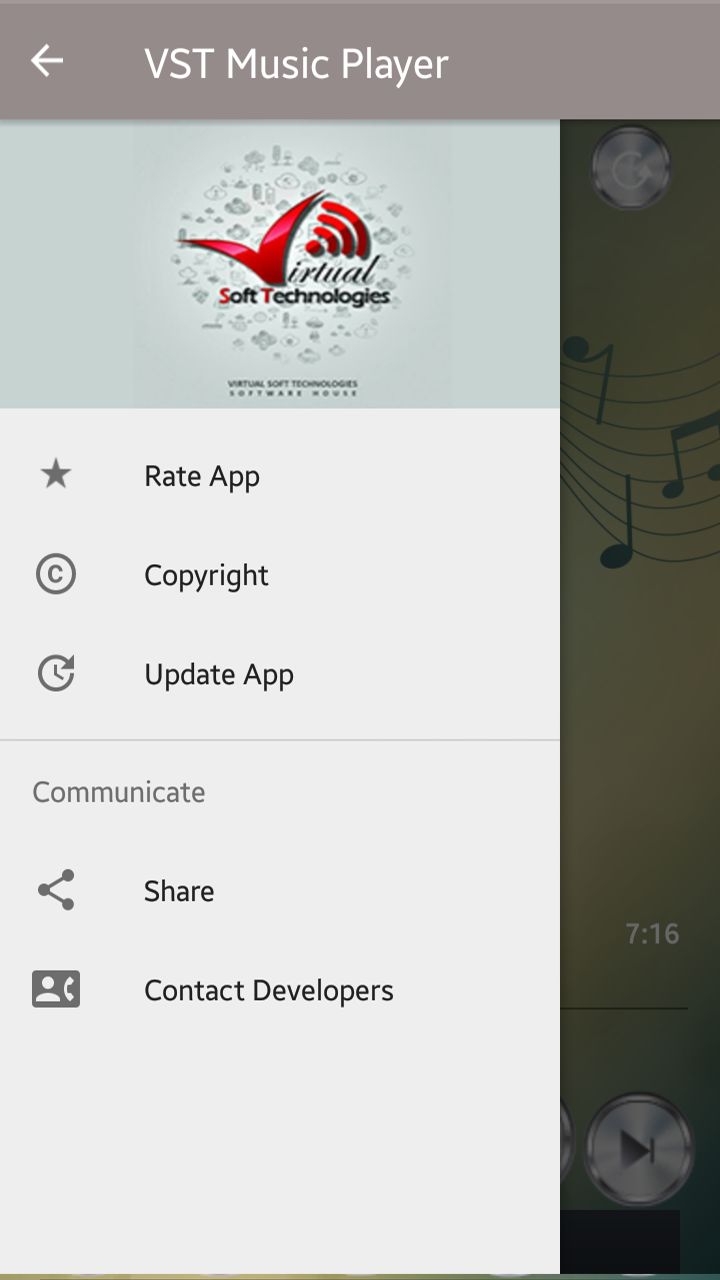Open Contact Developers

(268, 990)
